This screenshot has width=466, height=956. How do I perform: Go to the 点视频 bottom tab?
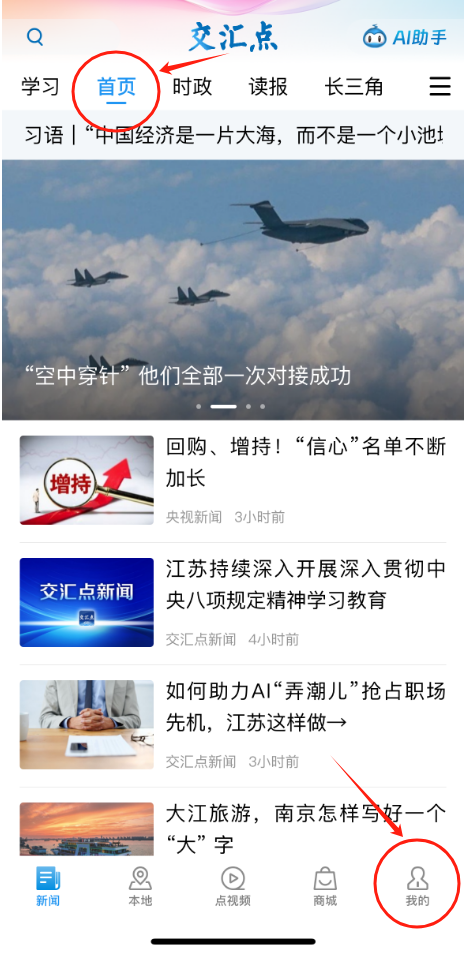(x=232, y=887)
